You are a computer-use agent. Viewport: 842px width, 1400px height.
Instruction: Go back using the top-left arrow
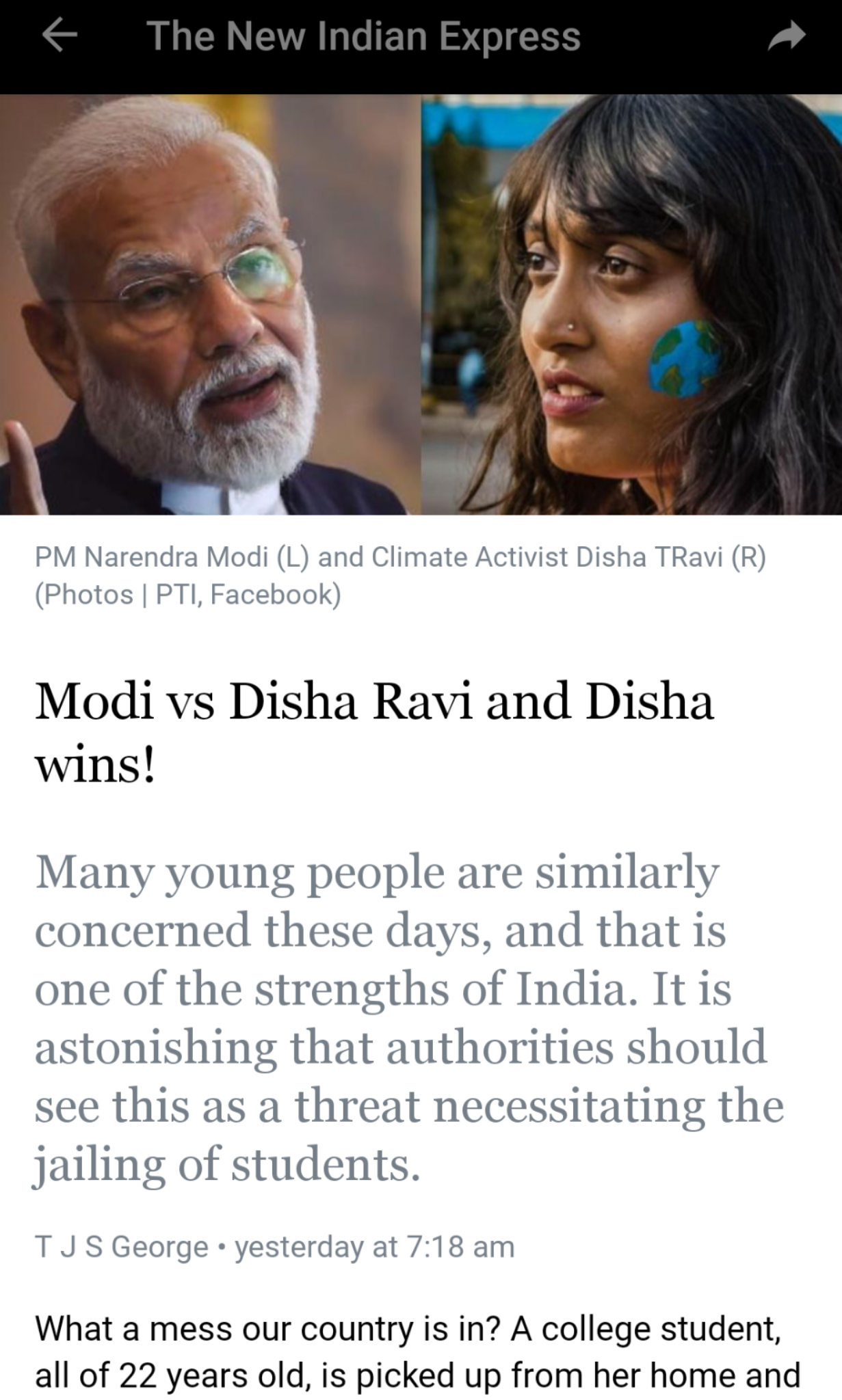60,37
